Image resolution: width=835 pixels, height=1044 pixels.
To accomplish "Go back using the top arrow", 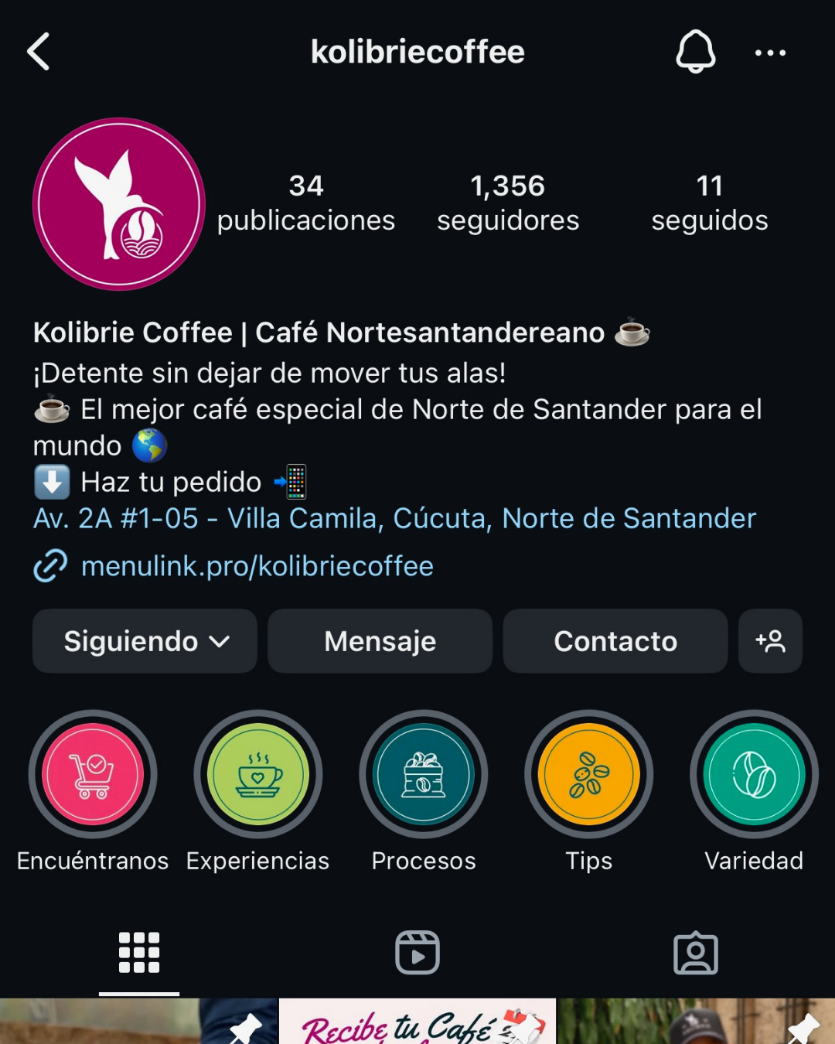I will pyautogui.click(x=38, y=51).
